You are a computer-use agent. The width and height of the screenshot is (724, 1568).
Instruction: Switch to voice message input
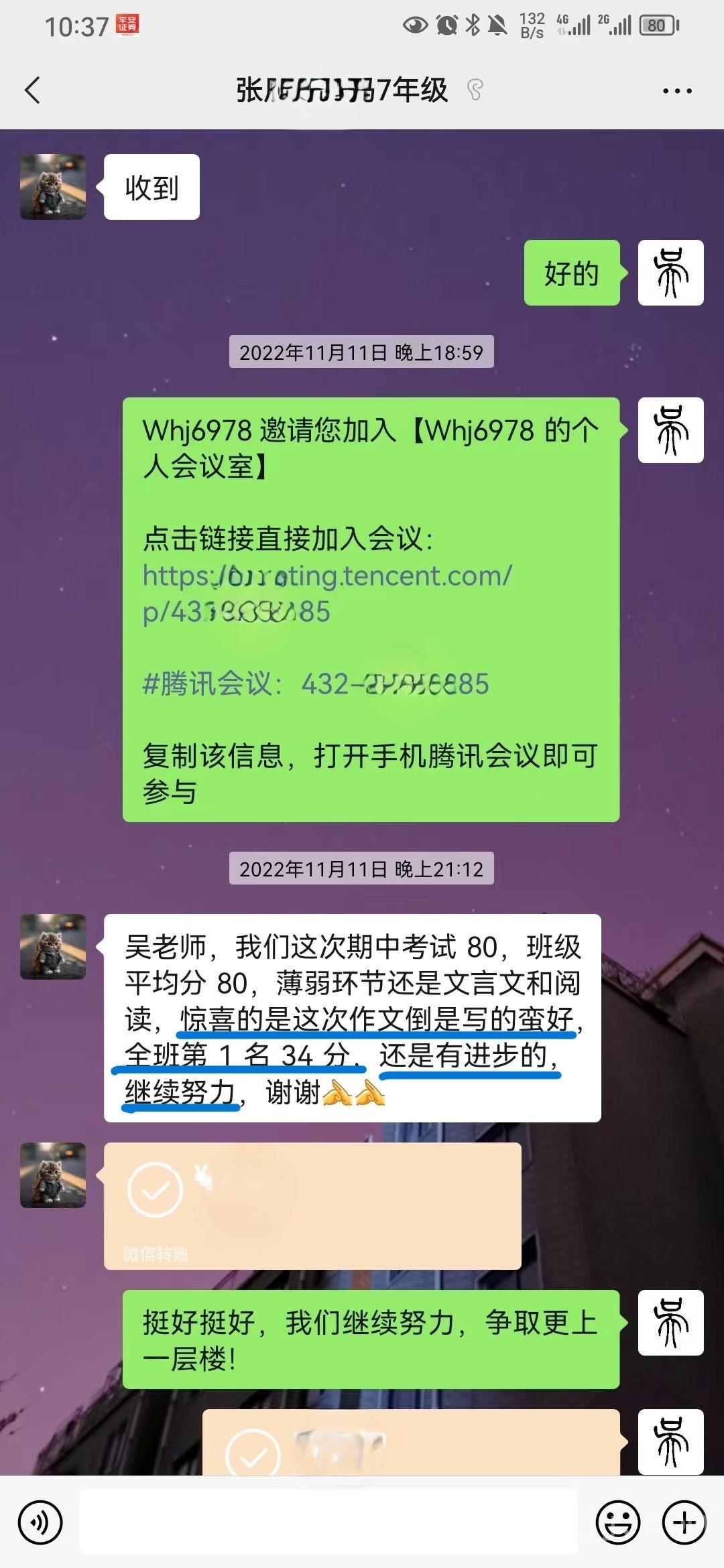click(x=40, y=1522)
